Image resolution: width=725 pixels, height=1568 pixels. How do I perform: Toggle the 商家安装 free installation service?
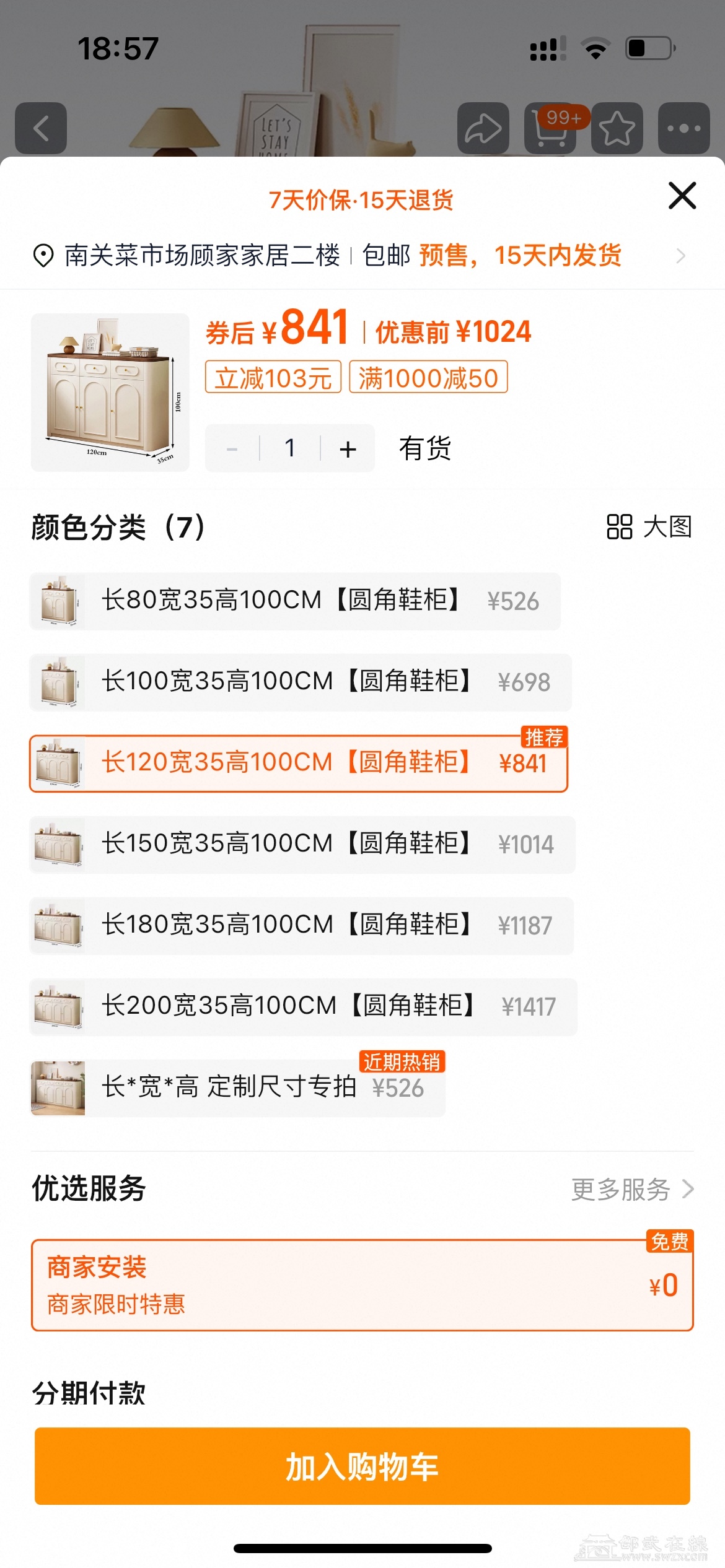tap(362, 1285)
